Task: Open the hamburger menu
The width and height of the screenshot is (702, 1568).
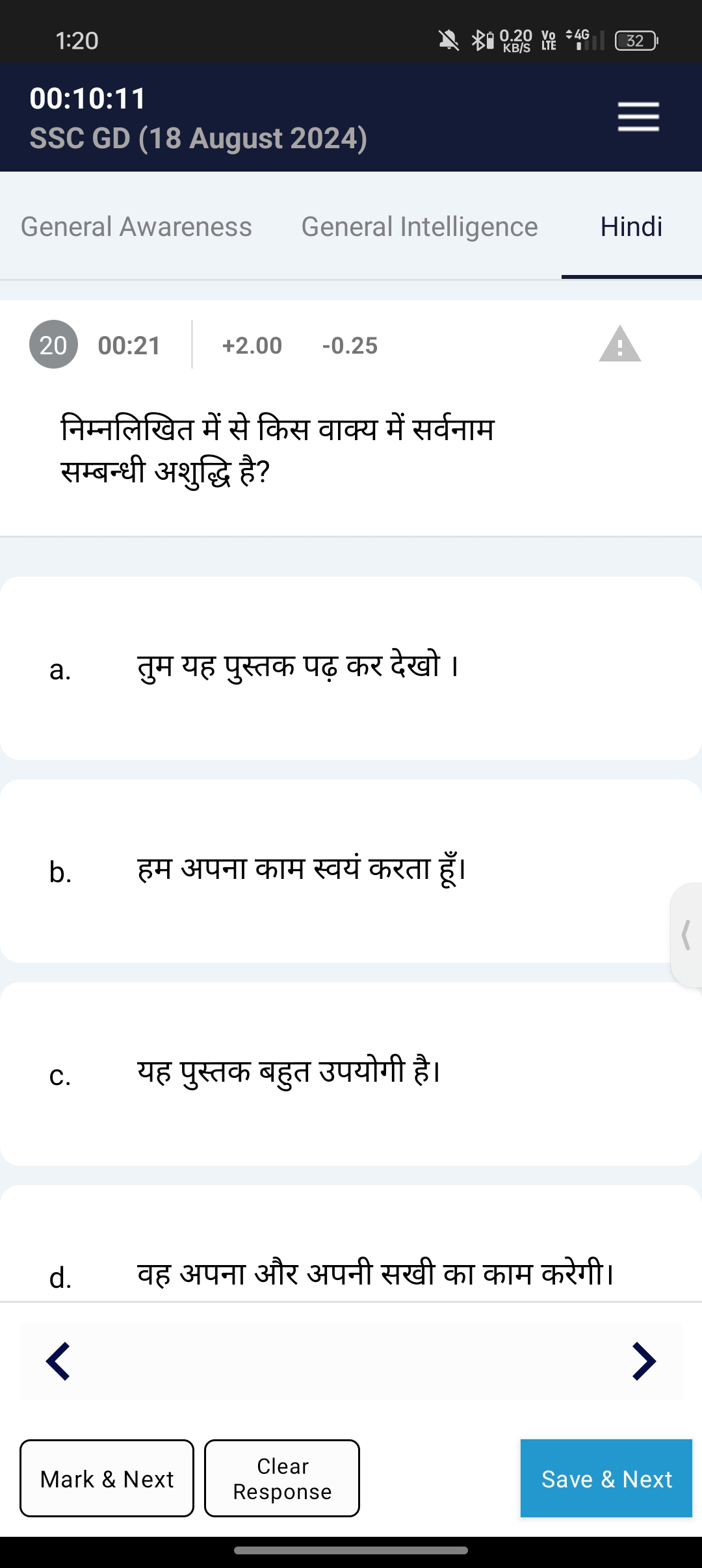Action: (x=638, y=117)
